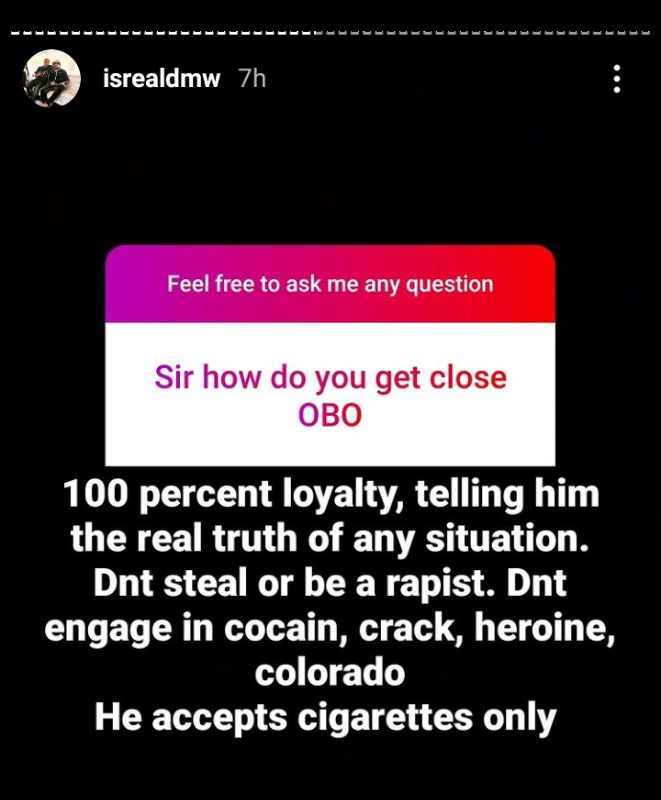Open the story overflow menu

click(617, 79)
